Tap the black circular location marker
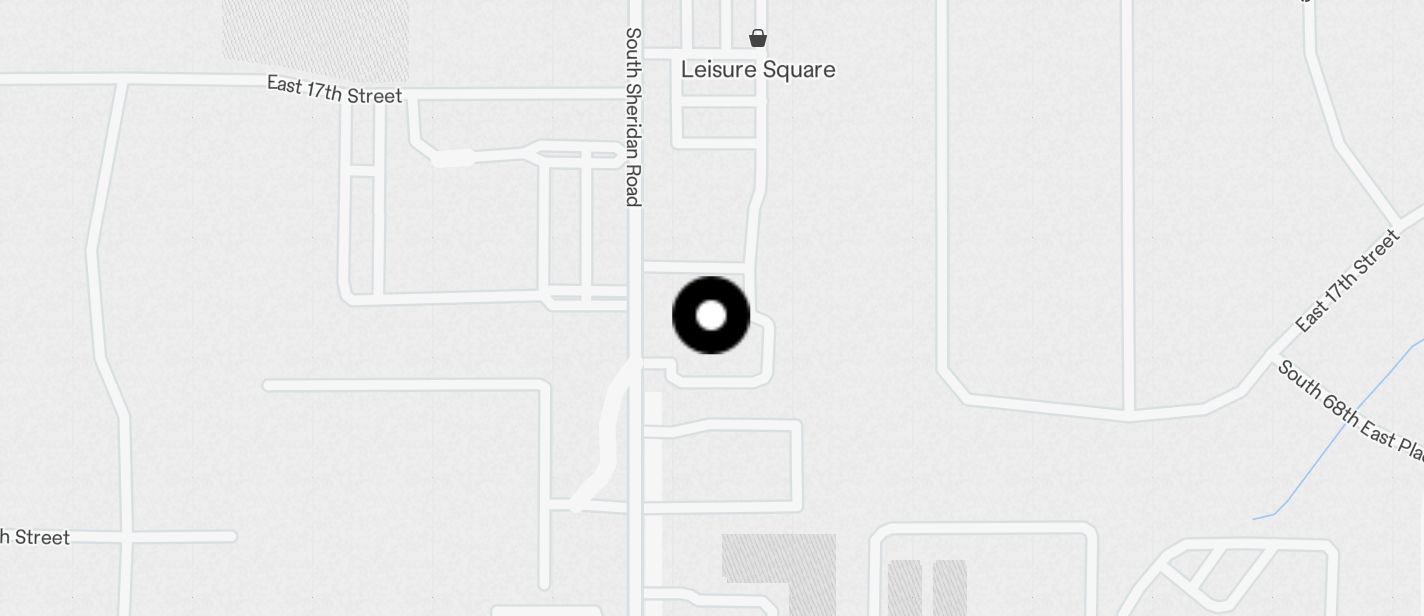 pos(711,316)
